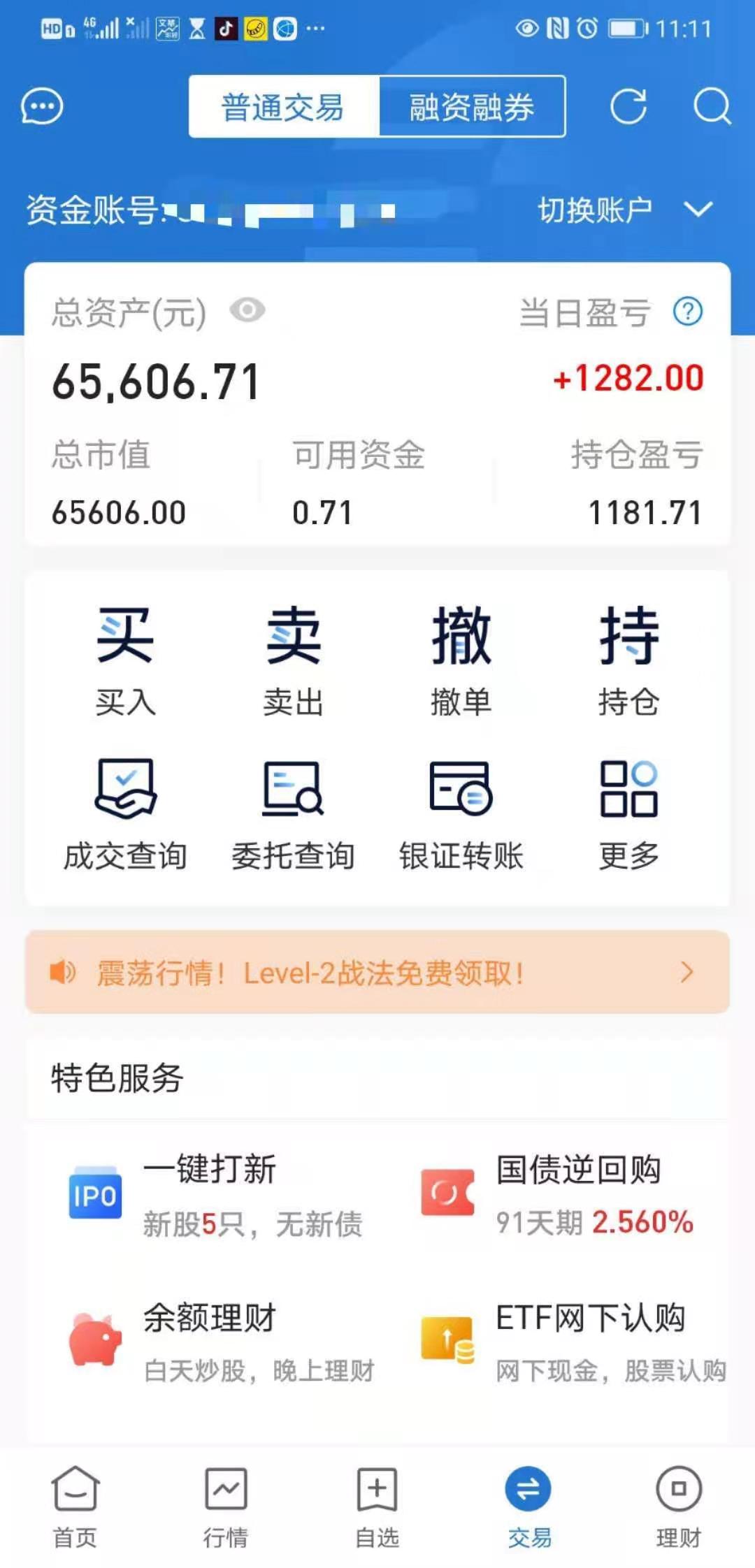Open 银证转账 bank transfer
The image size is (755, 1568).
click(x=461, y=815)
